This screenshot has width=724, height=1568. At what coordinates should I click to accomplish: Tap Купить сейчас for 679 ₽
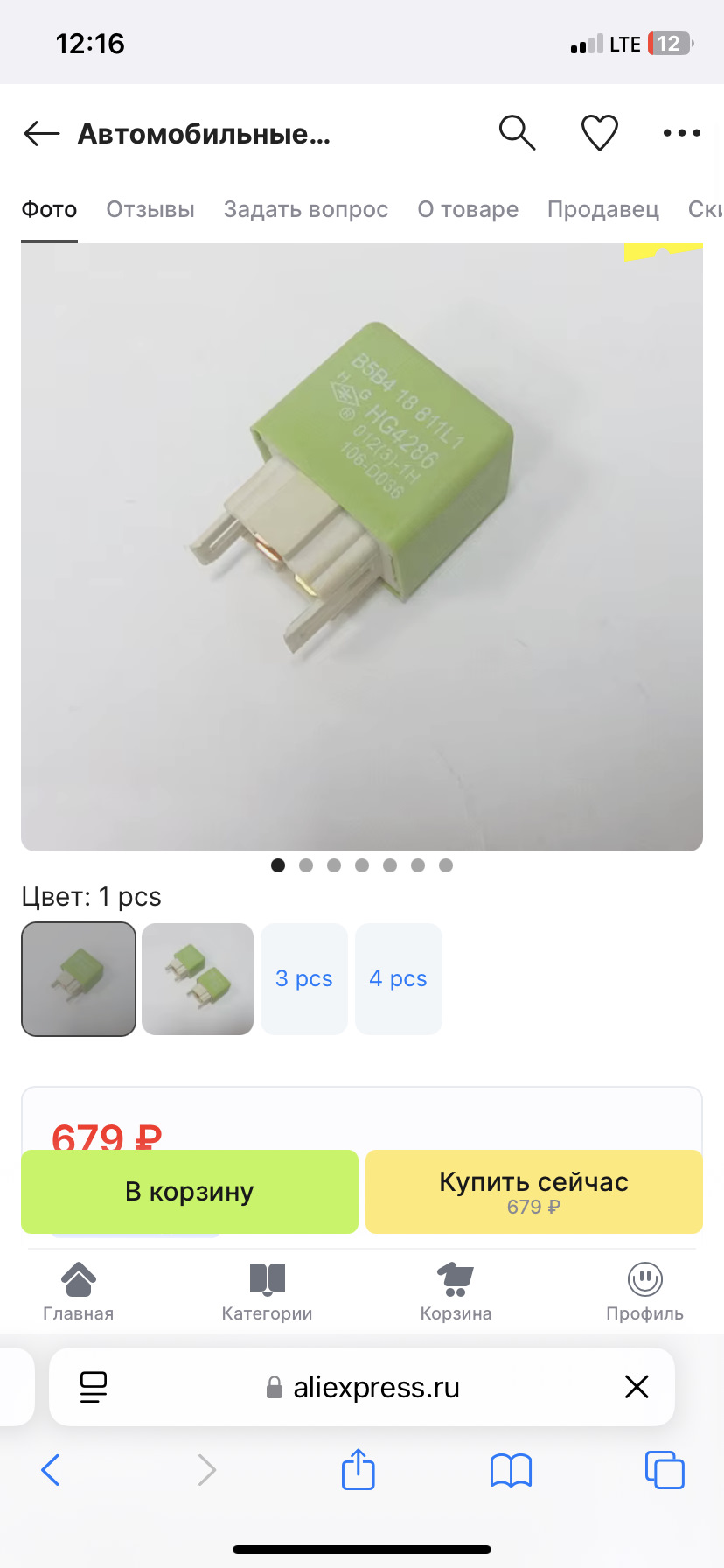pyautogui.click(x=534, y=1191)
